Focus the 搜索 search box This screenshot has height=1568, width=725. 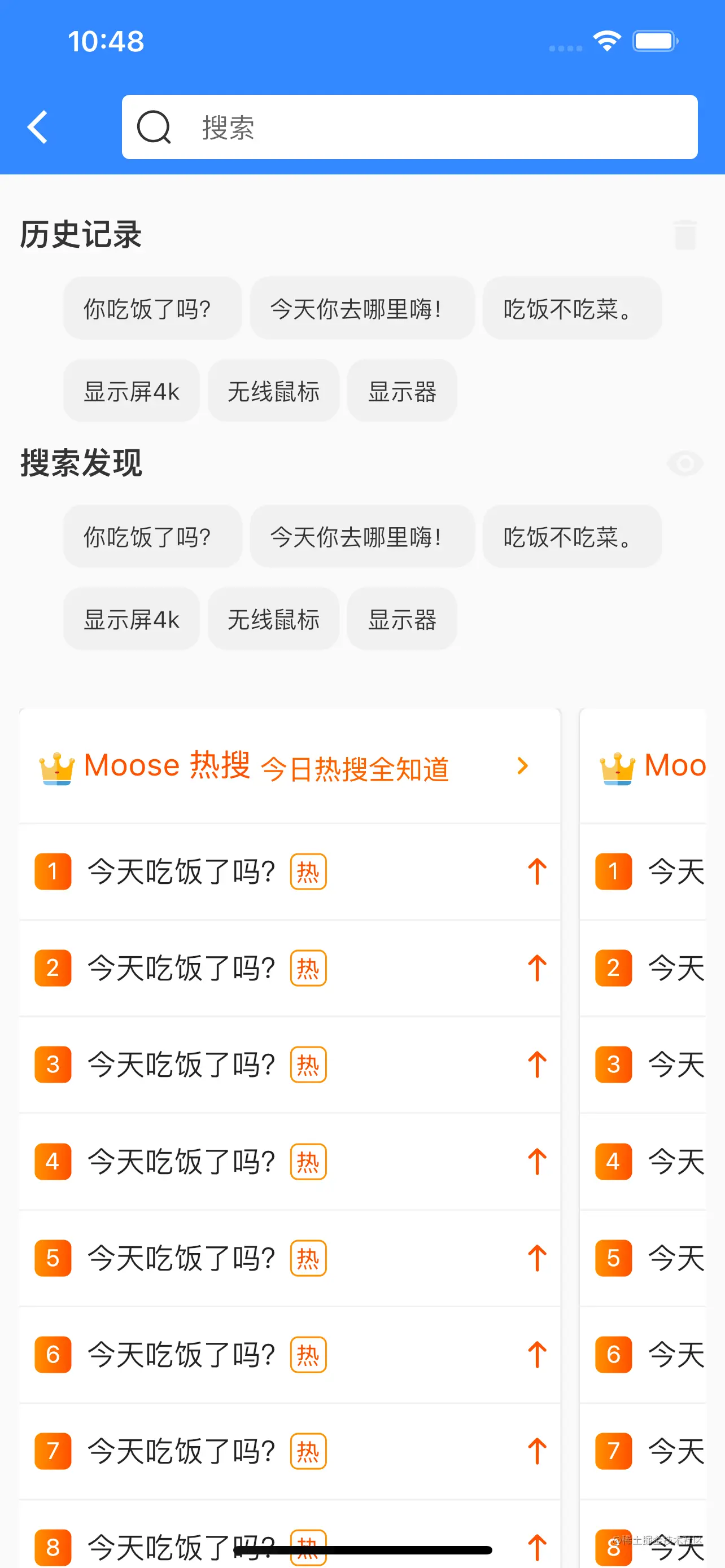[x=409, y=127]
